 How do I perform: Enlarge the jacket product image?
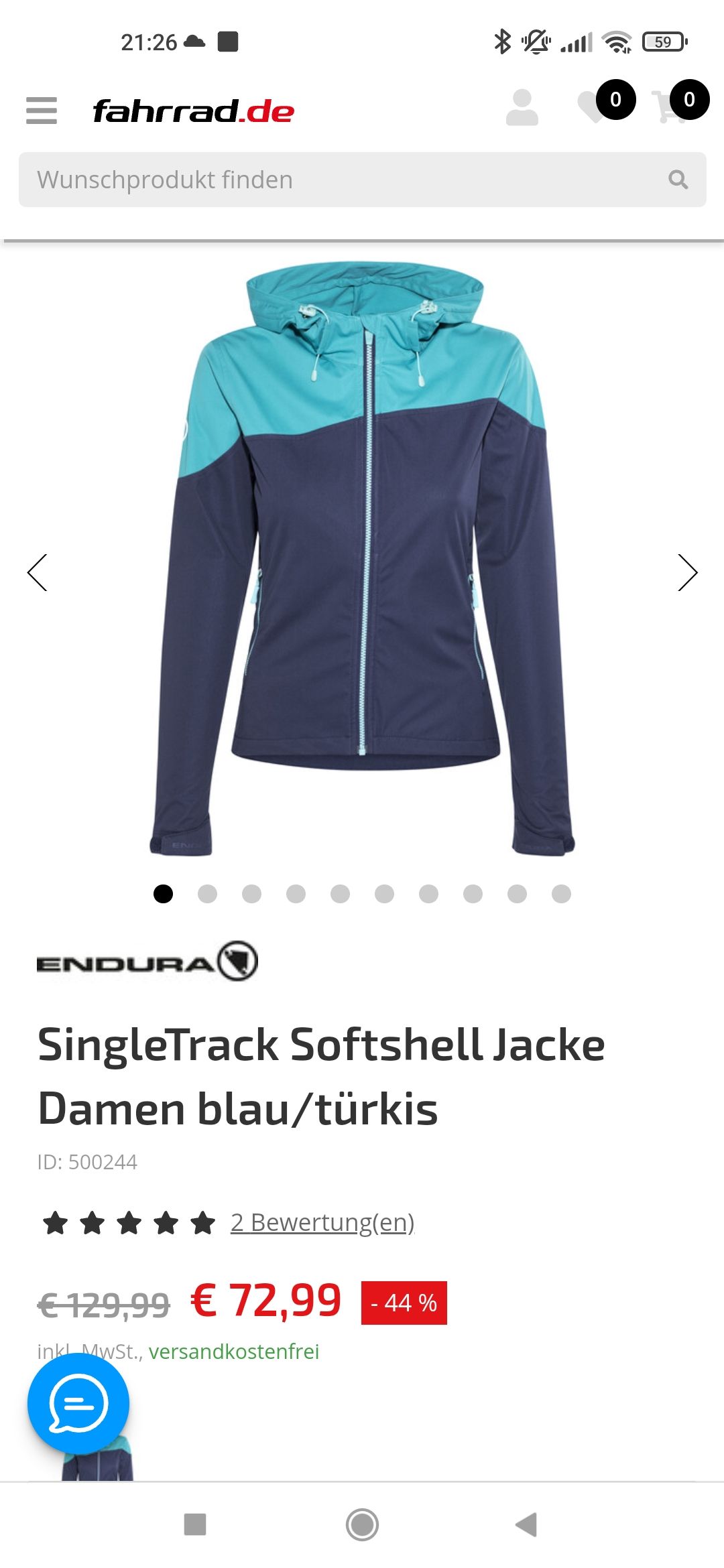click(362, 556)
